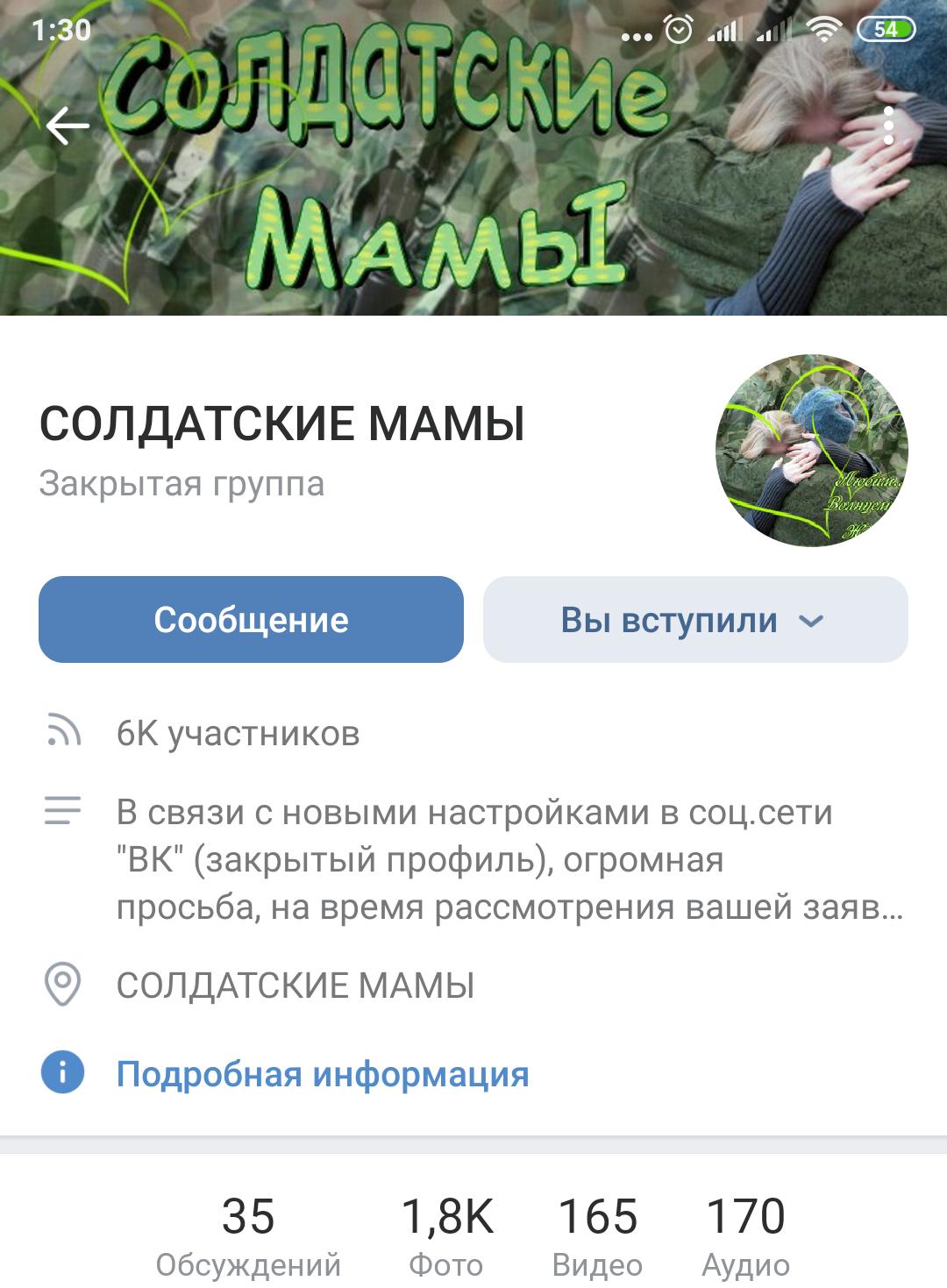
Task: Expand the truncated group description
Action: tap(509, 860)
